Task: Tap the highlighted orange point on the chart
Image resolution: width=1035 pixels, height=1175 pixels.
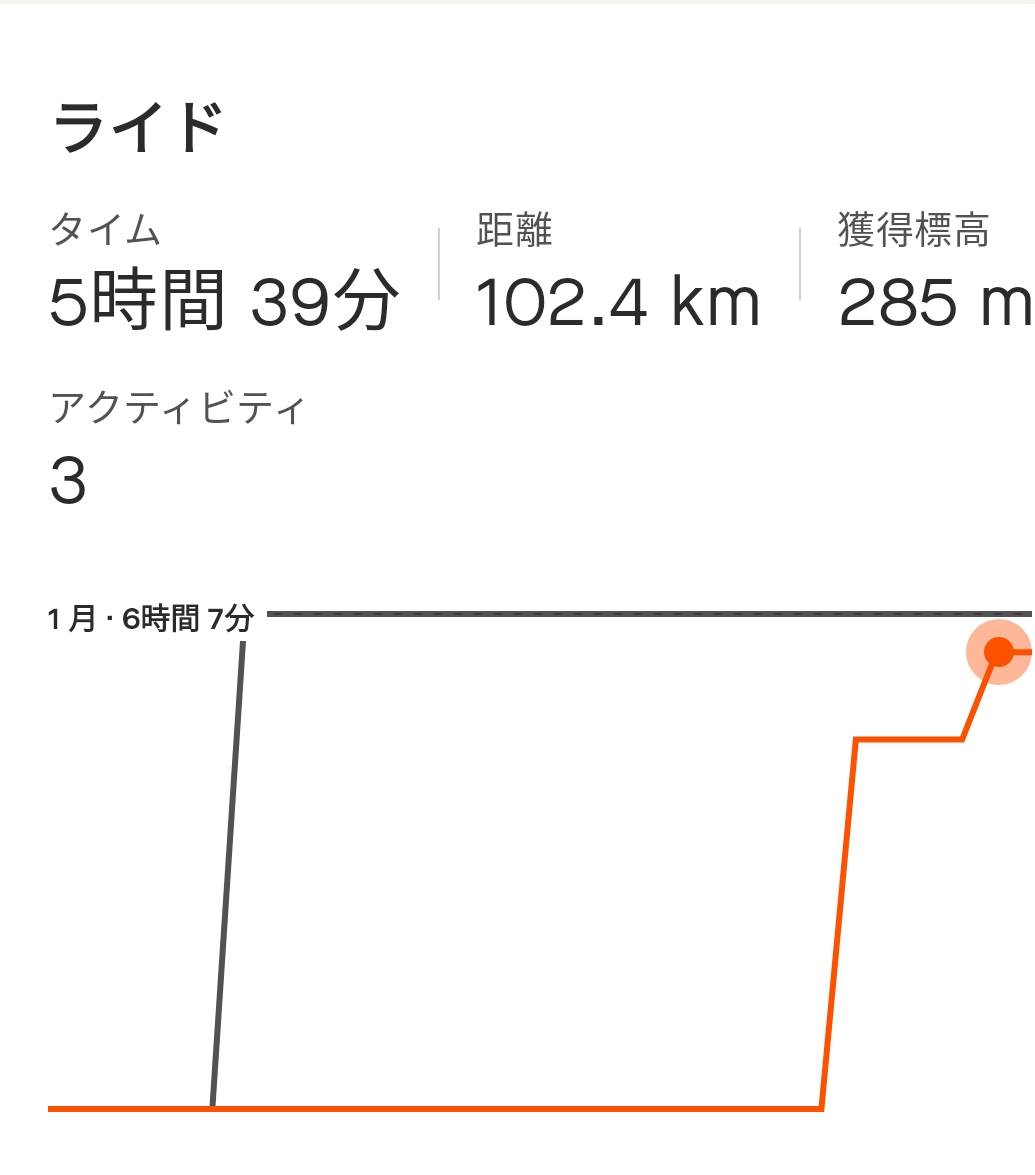Action: (998, 652)
